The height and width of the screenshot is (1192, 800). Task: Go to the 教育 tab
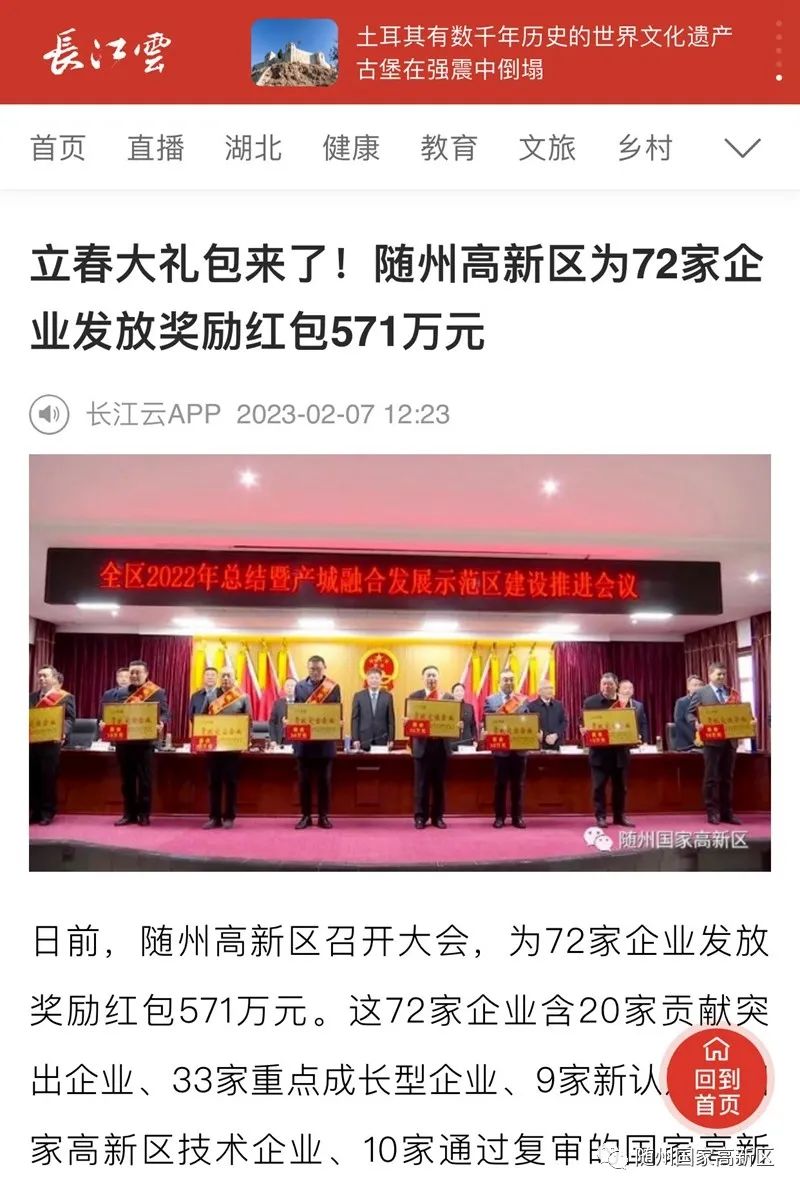[449, 148]
